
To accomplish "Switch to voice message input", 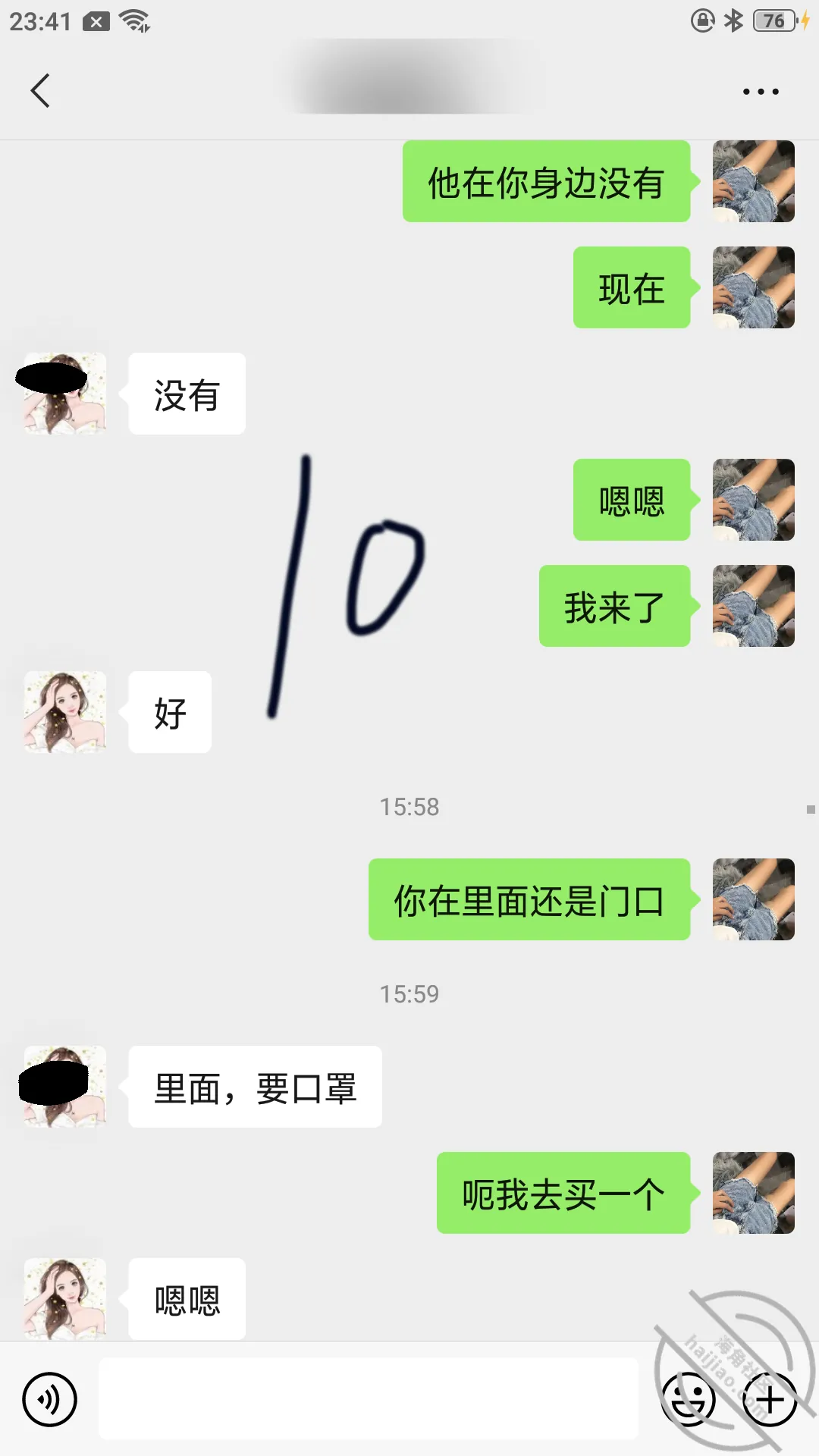I will click(x=49, y=1399).
